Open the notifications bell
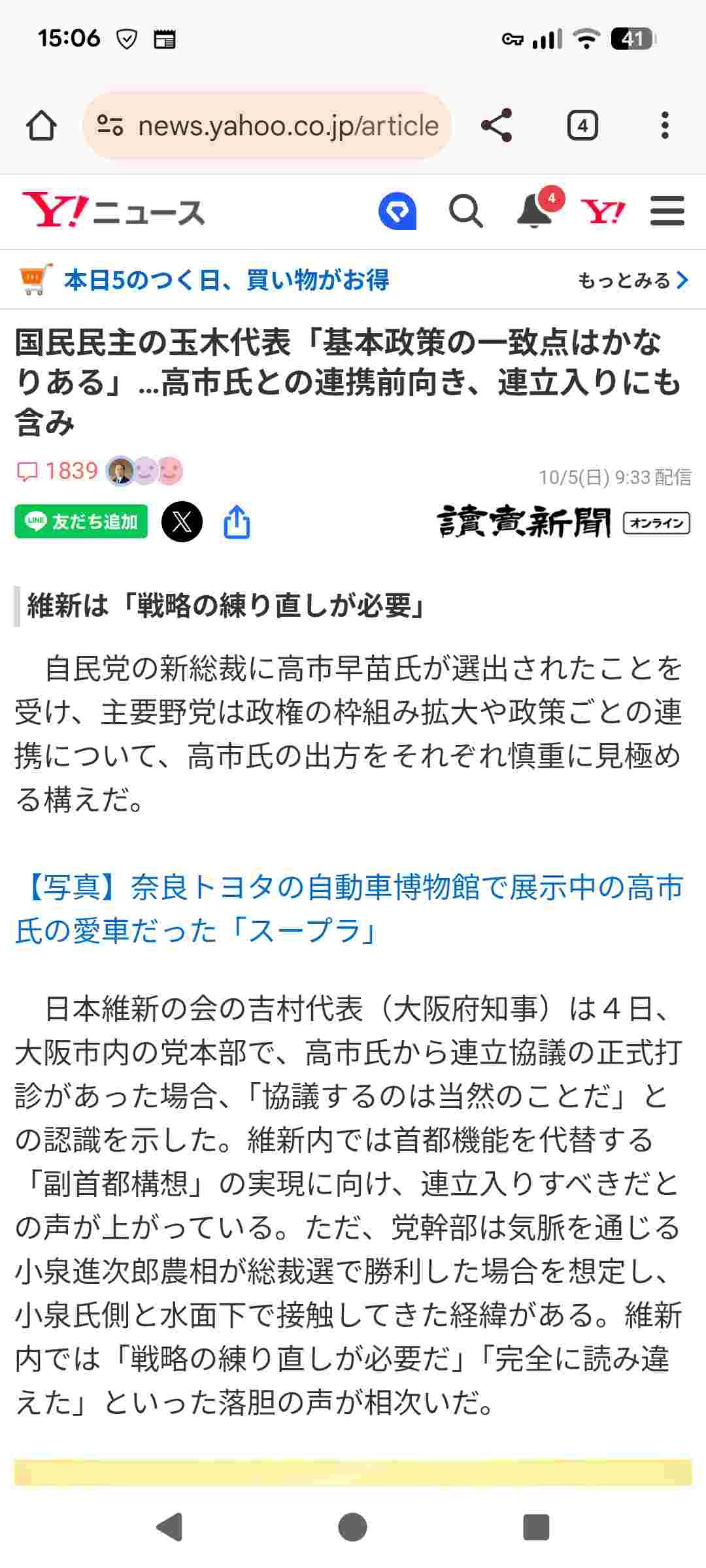Image resolution: width=706 pixels, height=1568 pixels. (x=535, y=211)
